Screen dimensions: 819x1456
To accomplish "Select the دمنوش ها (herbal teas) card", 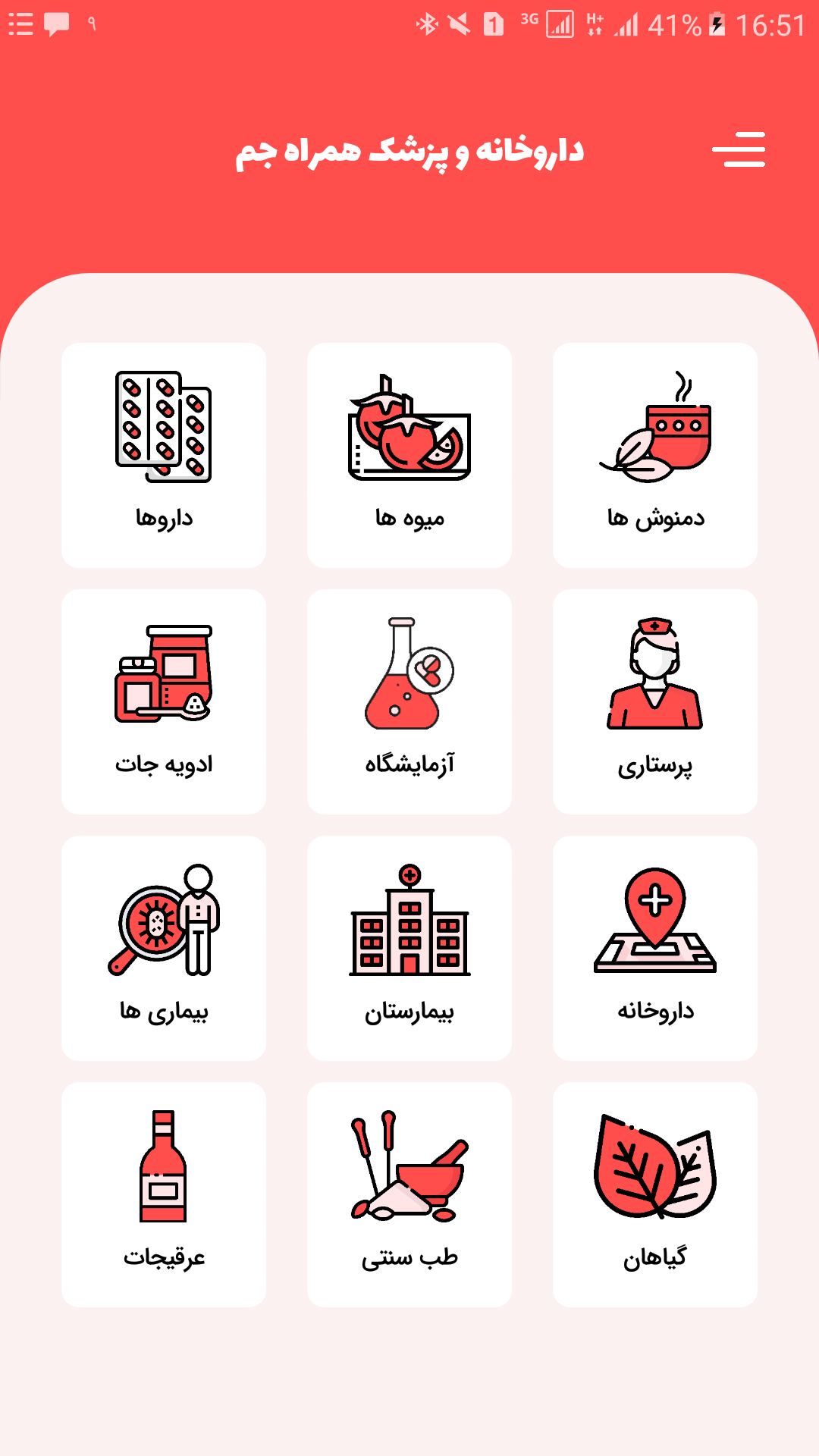I will pyautogui.click(x=655, y=455).
